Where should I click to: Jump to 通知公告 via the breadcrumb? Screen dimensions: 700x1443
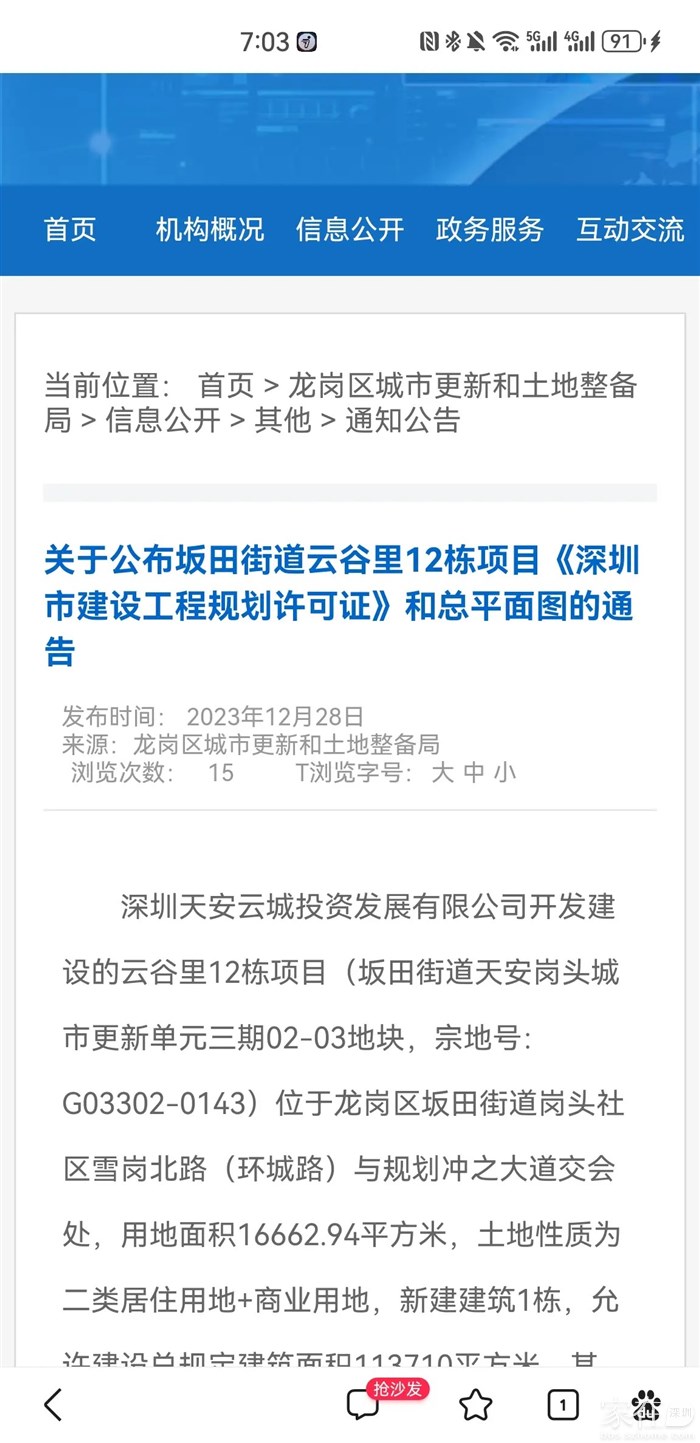[402, 420]
